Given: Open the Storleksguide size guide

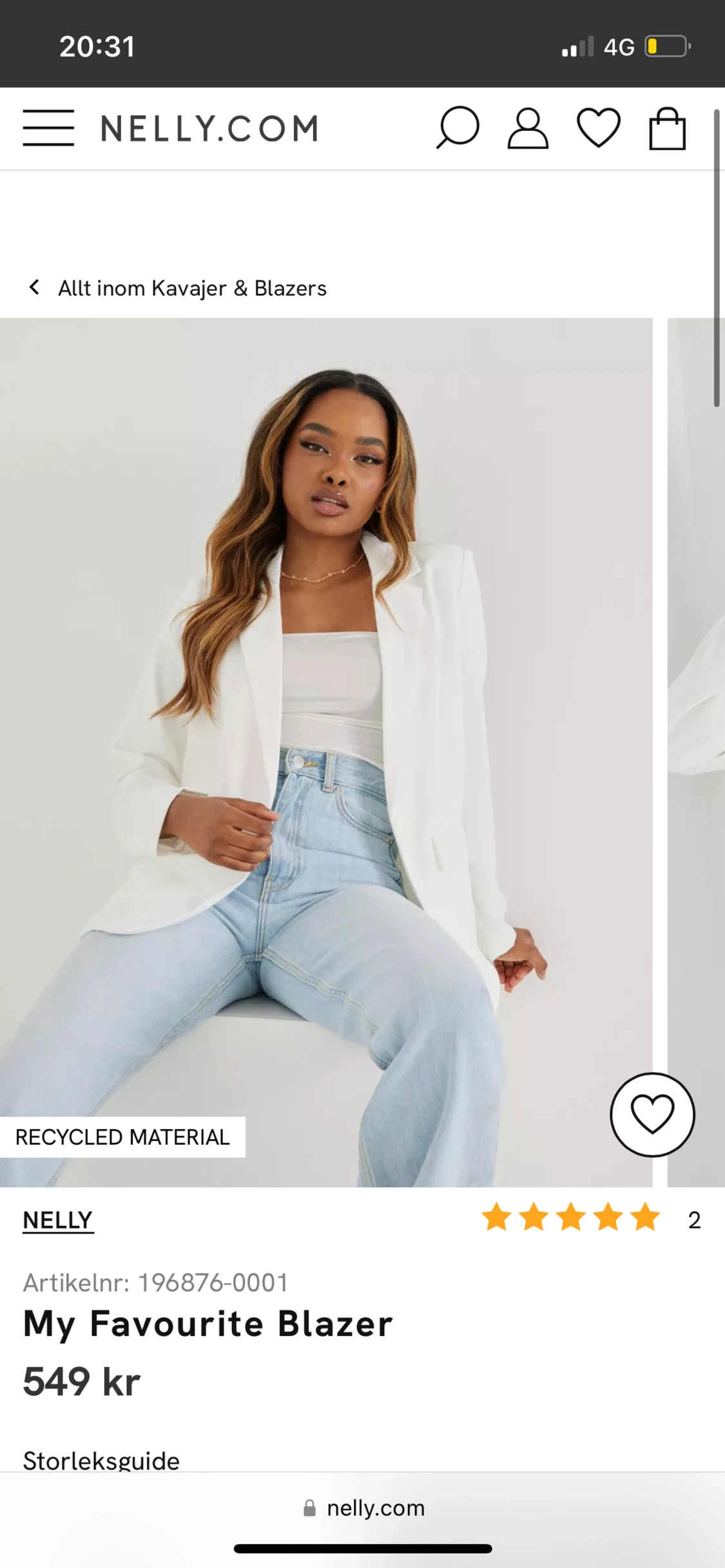Looking at the screenshot, I should pos(101,1460).
